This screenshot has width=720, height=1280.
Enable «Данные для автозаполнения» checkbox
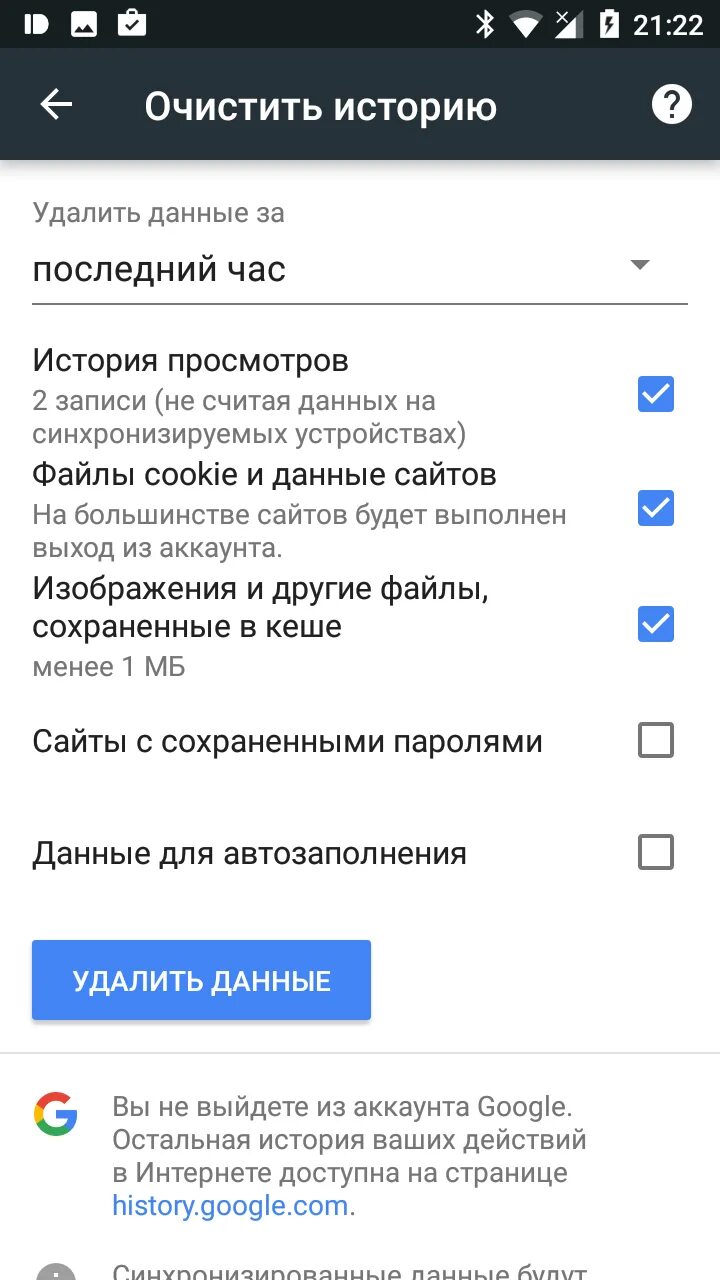click(x=656, y=852)
